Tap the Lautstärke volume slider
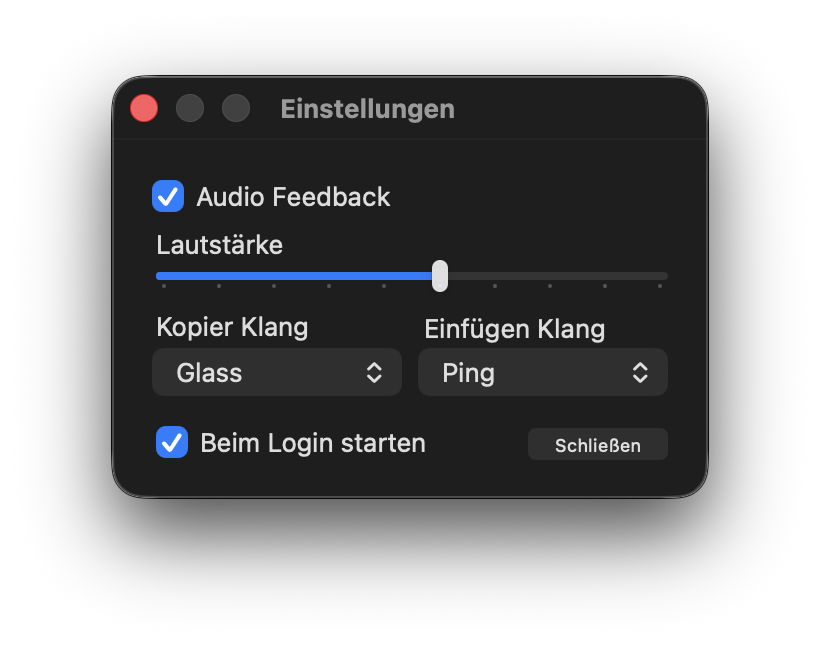This screenshot has height=646, width=820. pyautogui.click(x=439, y=276)
